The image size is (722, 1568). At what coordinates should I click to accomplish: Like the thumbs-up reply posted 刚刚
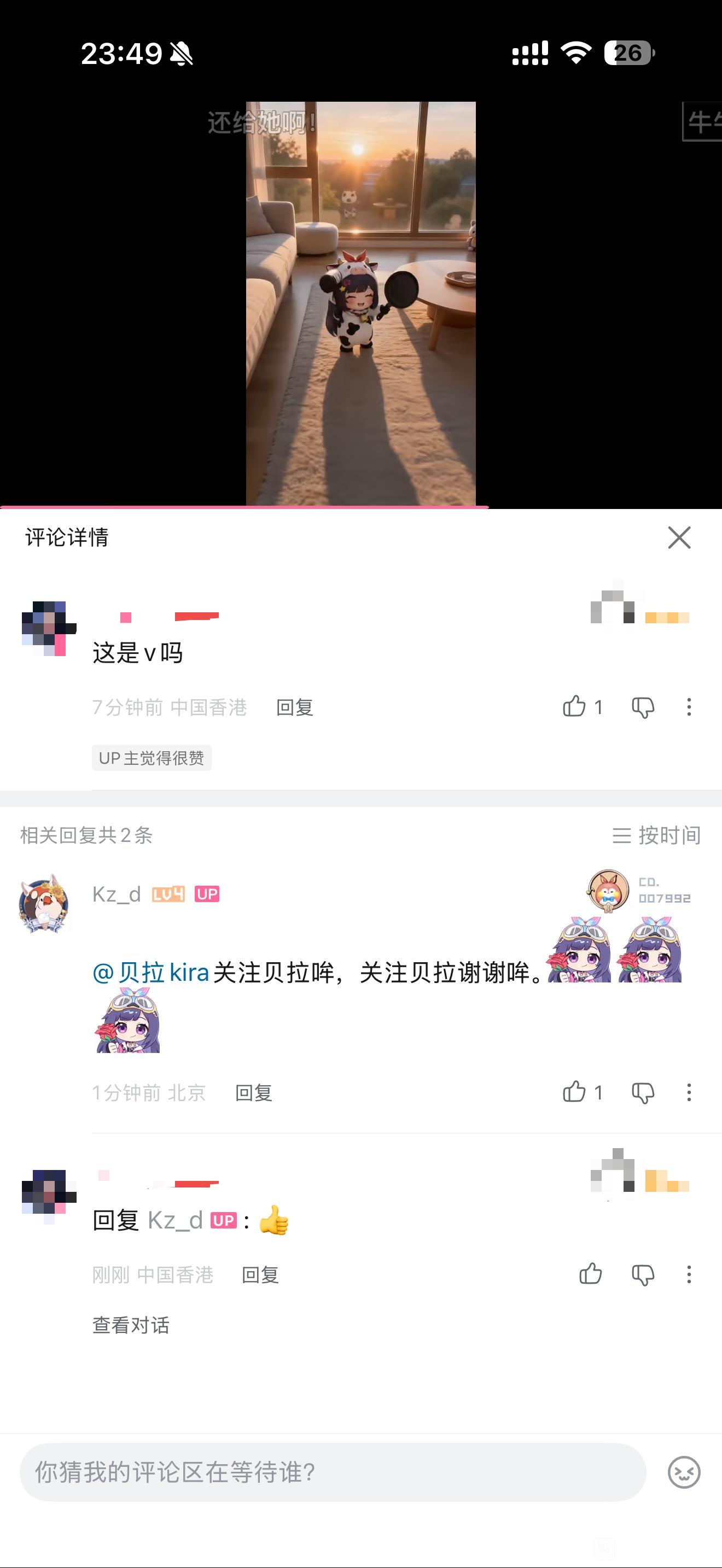click(591, 1274)
